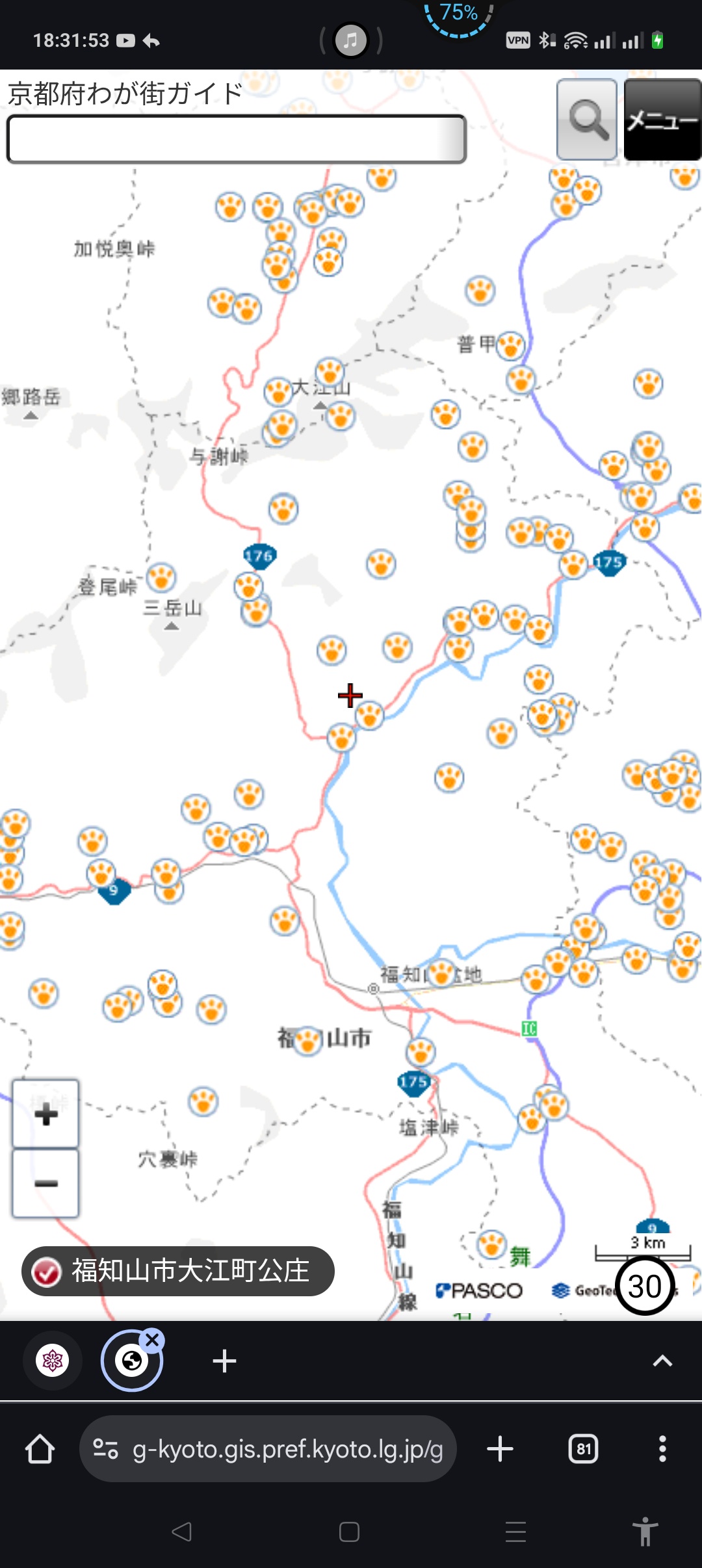The width and height of the screenshot is (702, 1568).
Task: Tap the magnifying glass search button
Action: [x=587, y=120]
